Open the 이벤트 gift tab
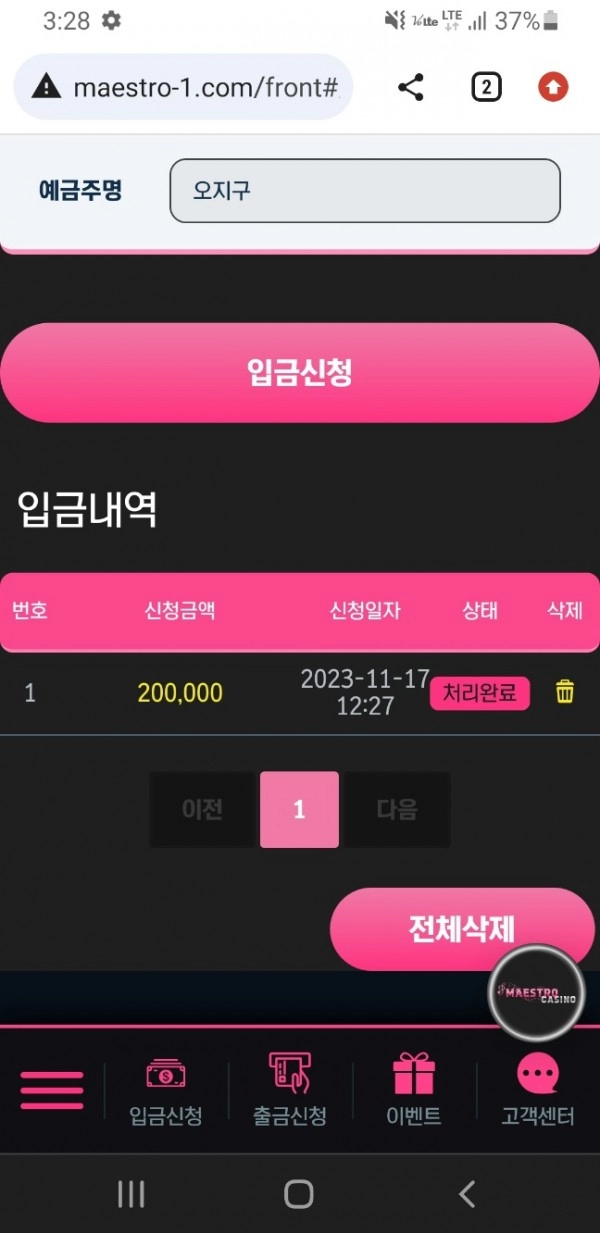The height and width of the screenshot is (1233, 600). coord(414,1090)
